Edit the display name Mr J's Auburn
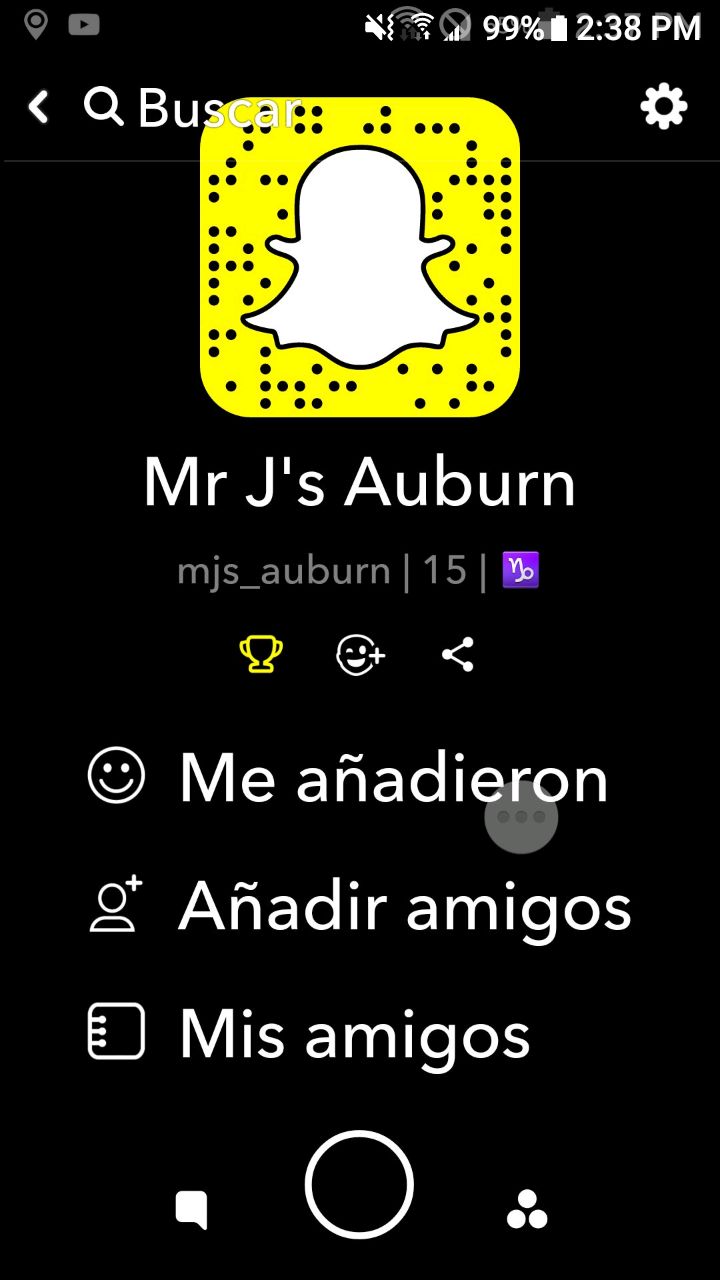 click(x=360, y=484)
